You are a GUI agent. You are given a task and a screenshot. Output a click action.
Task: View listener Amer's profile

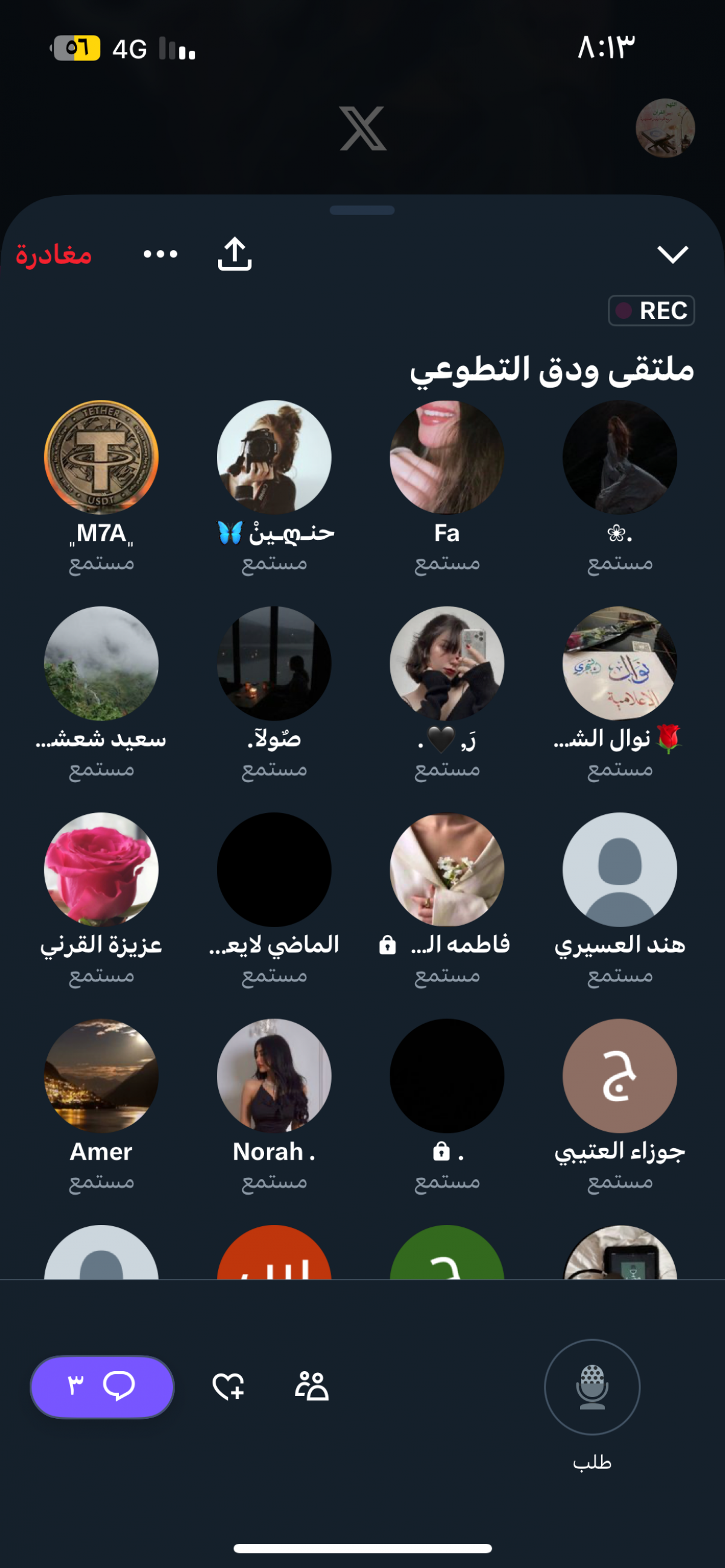coord(101,1076)
